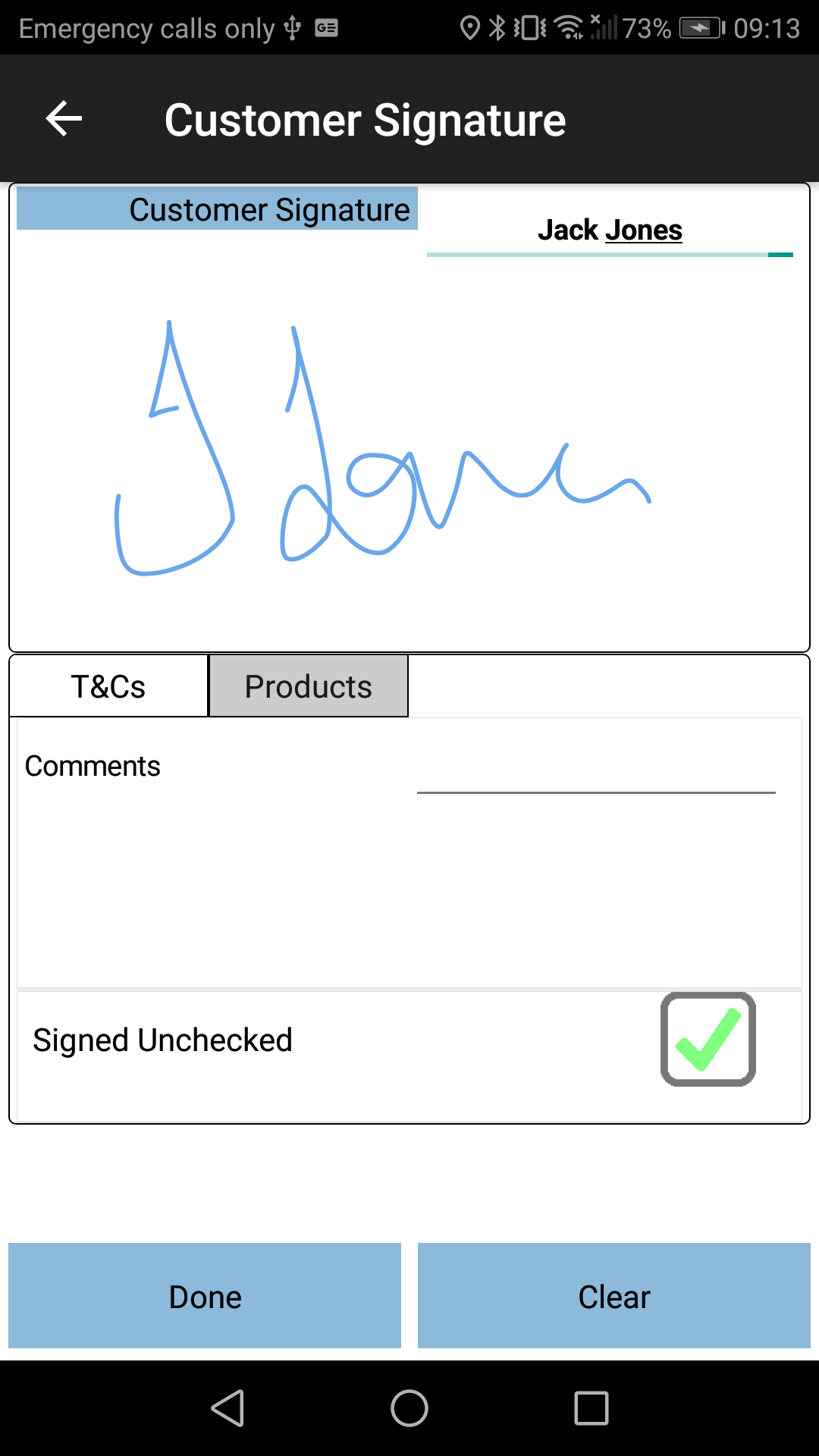Clear the drawn signature

tap(614, 1296)
